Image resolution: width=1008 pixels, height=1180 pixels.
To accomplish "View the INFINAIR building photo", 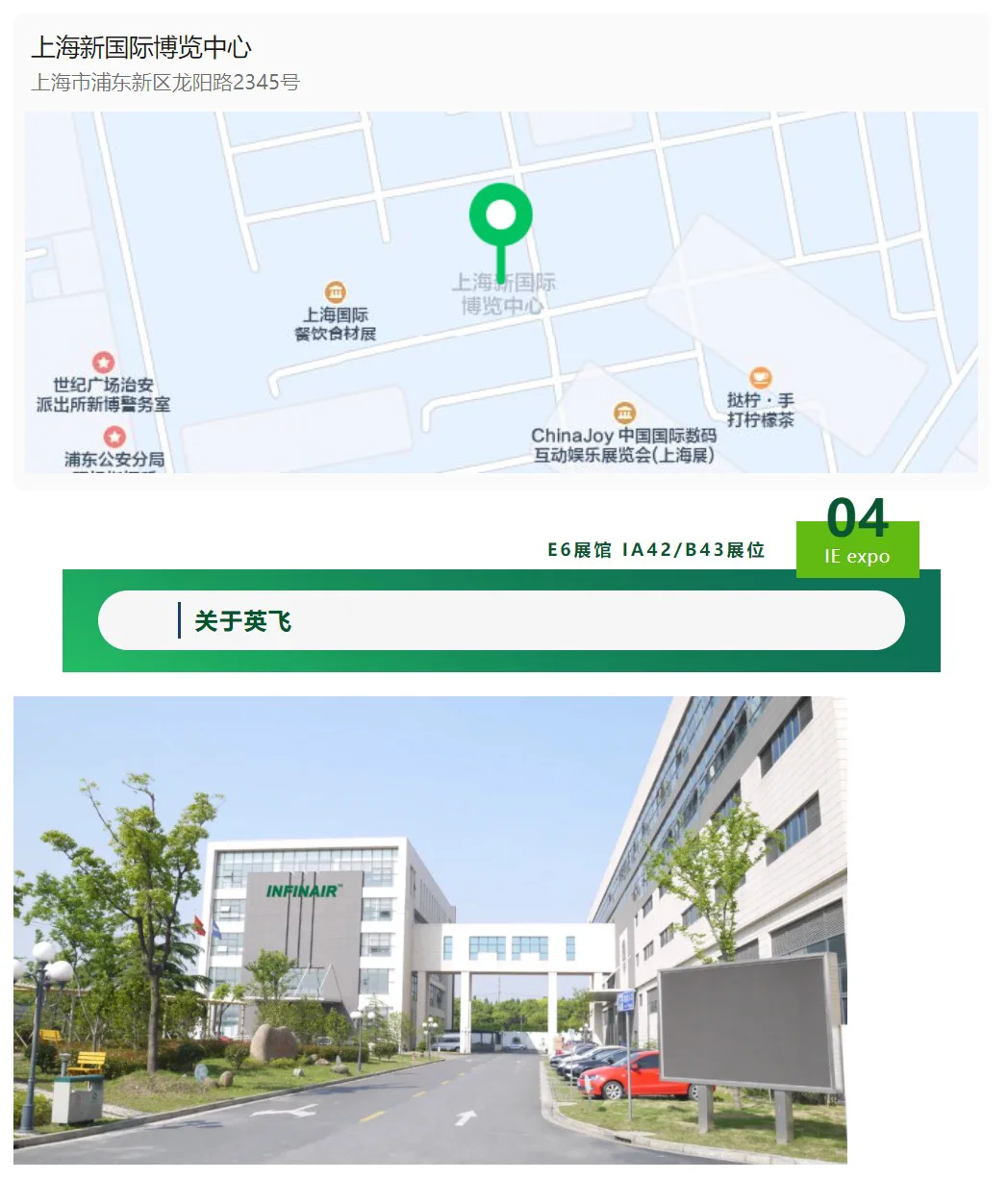I will 430,929.
